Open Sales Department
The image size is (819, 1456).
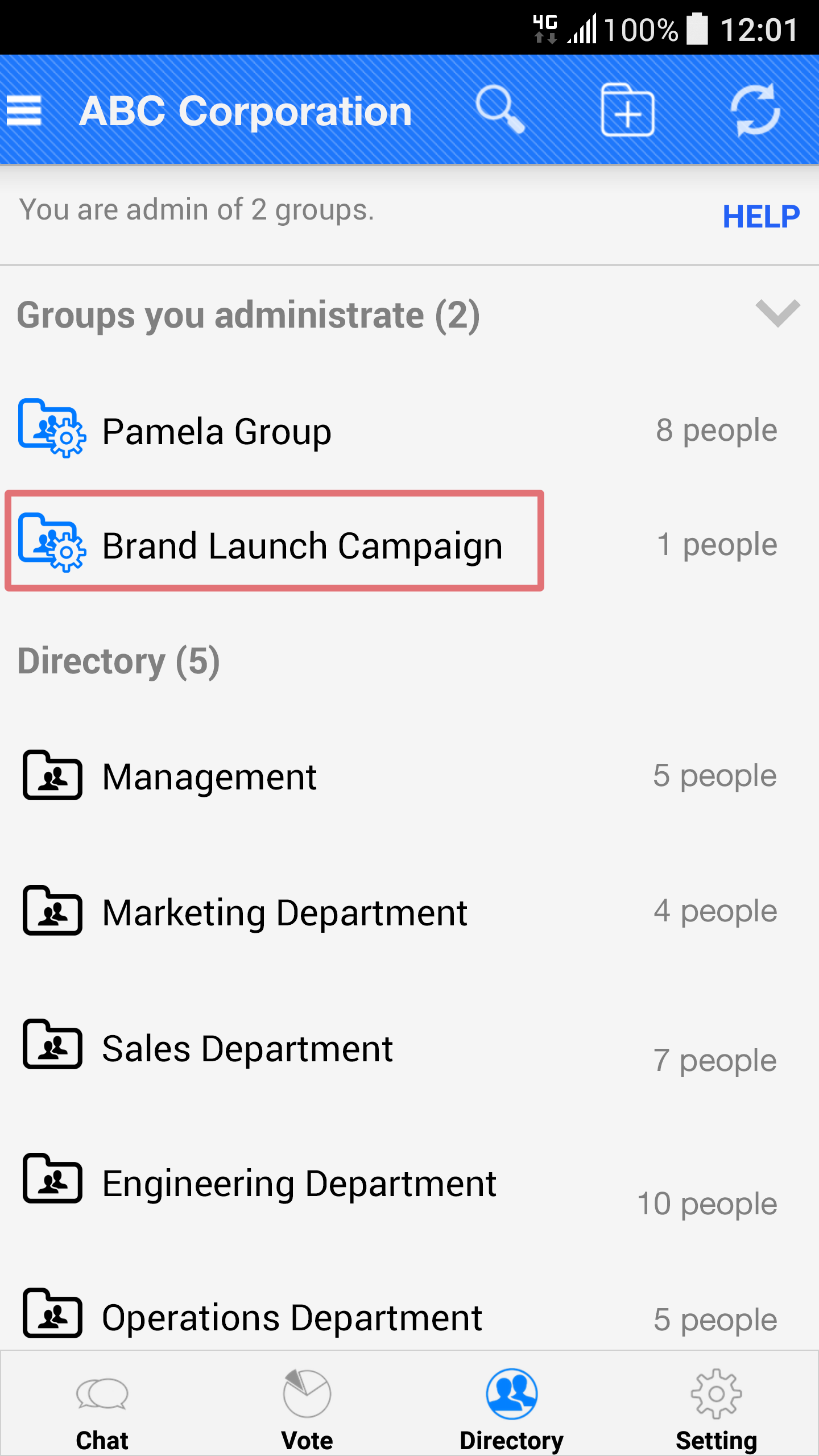[247, 1048]
